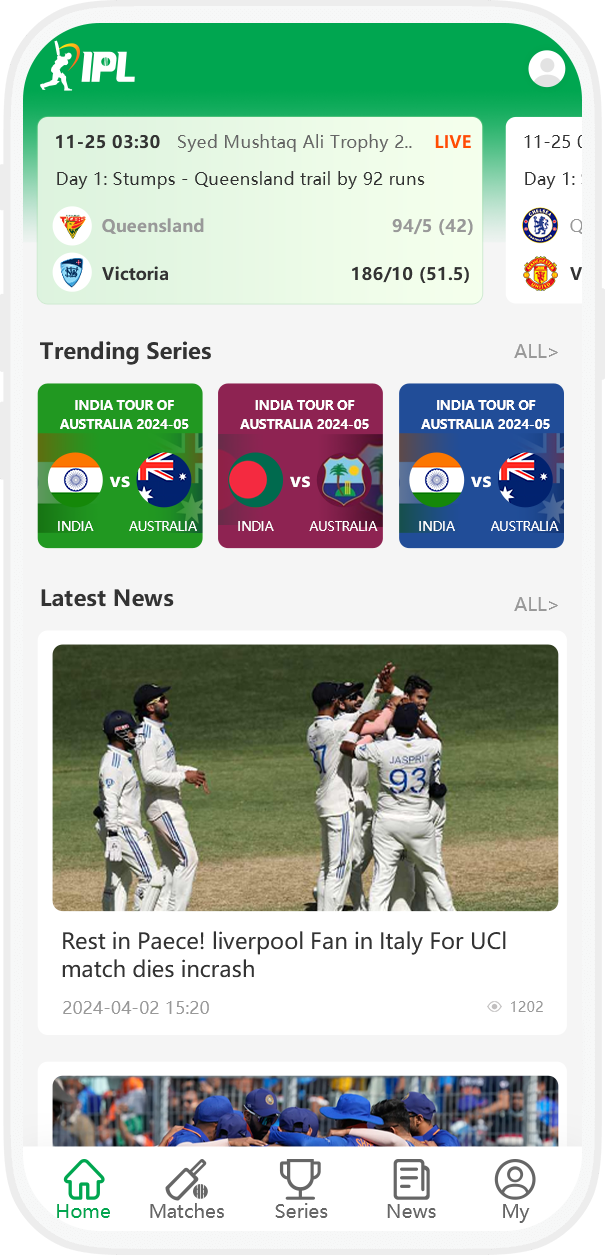Viewport: 606px width, 1256px height.
Task: Switch to the Series tab
Action: [301, 1190]
